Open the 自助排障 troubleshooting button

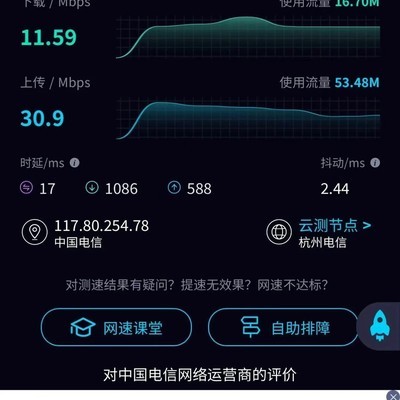click(284, 327)
